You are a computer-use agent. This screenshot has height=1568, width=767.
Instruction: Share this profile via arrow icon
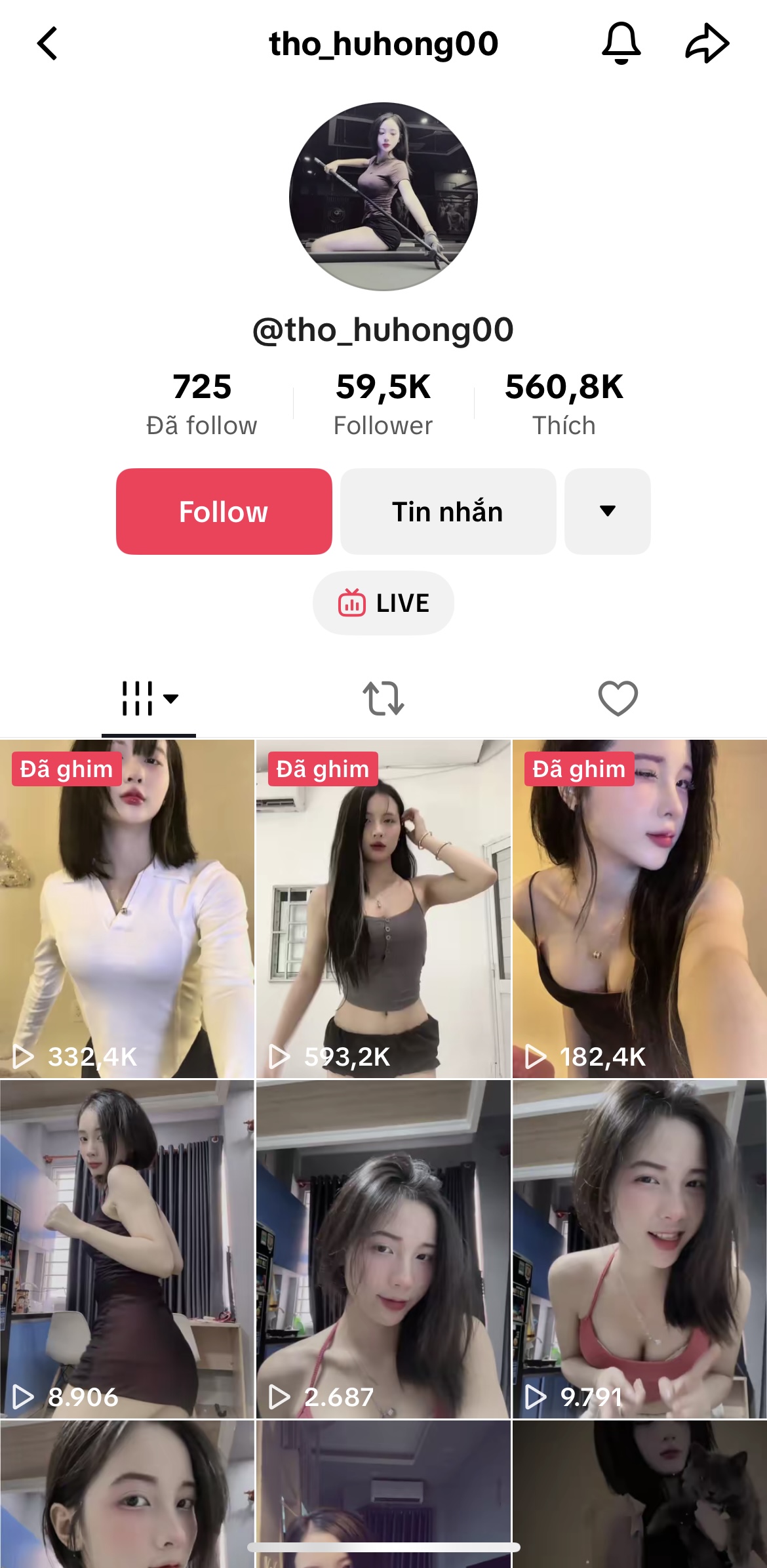707,43
